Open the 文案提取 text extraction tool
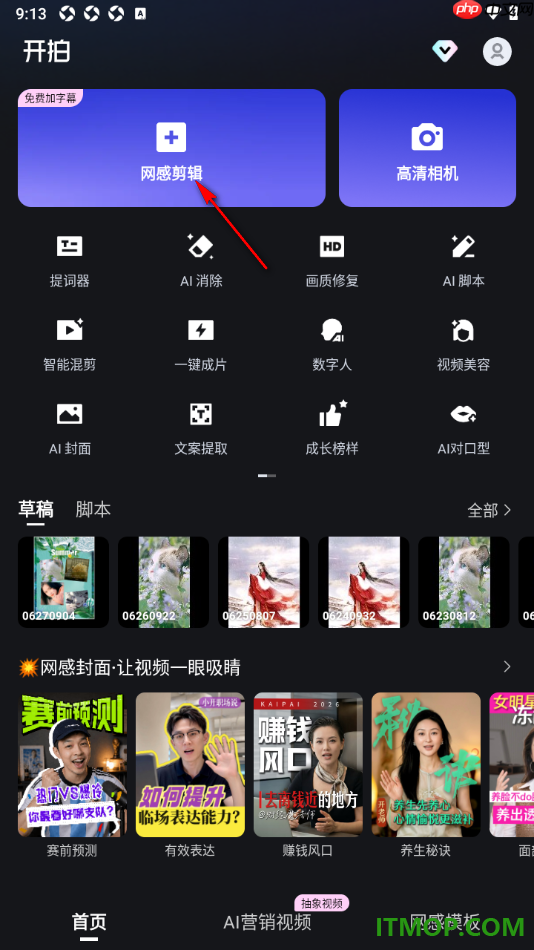 (201, 429)
